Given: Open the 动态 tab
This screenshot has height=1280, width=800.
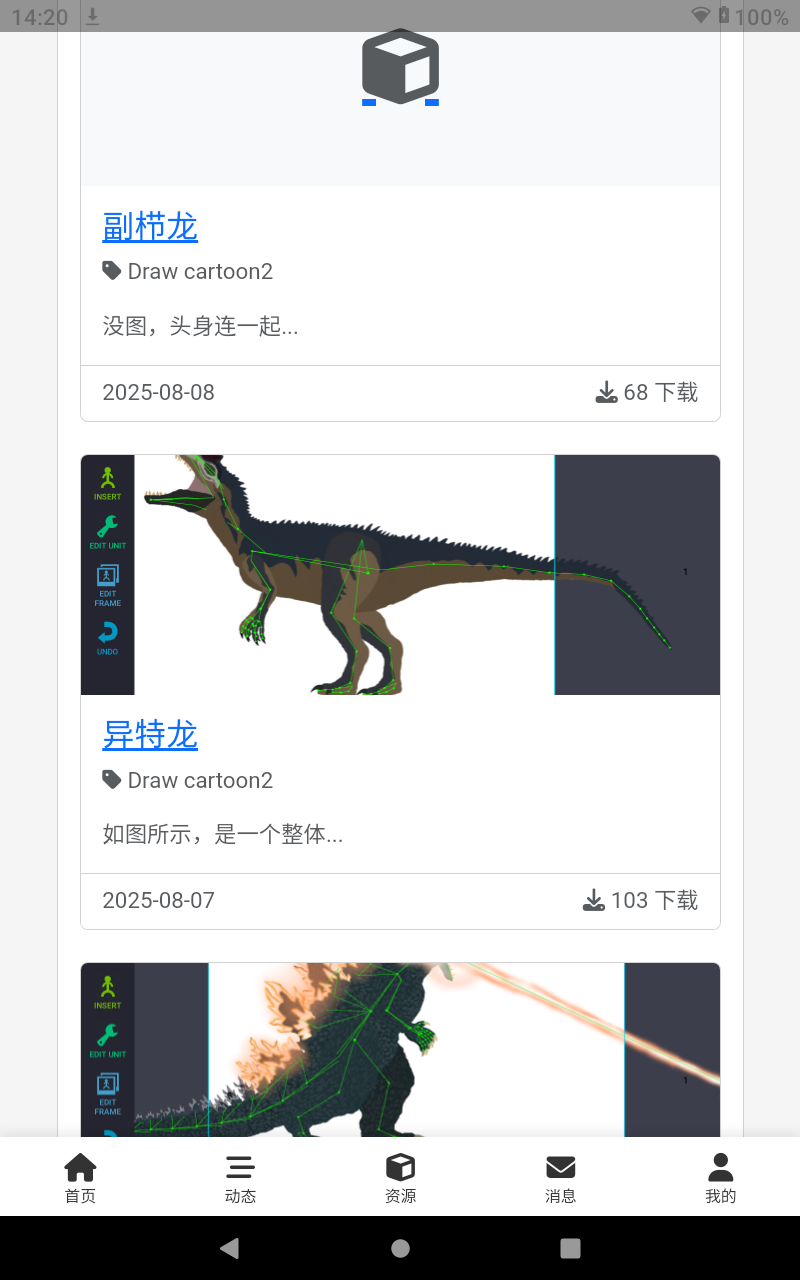Looking at the screenshot, I should pyautogui.click(x=240, y=1176).
